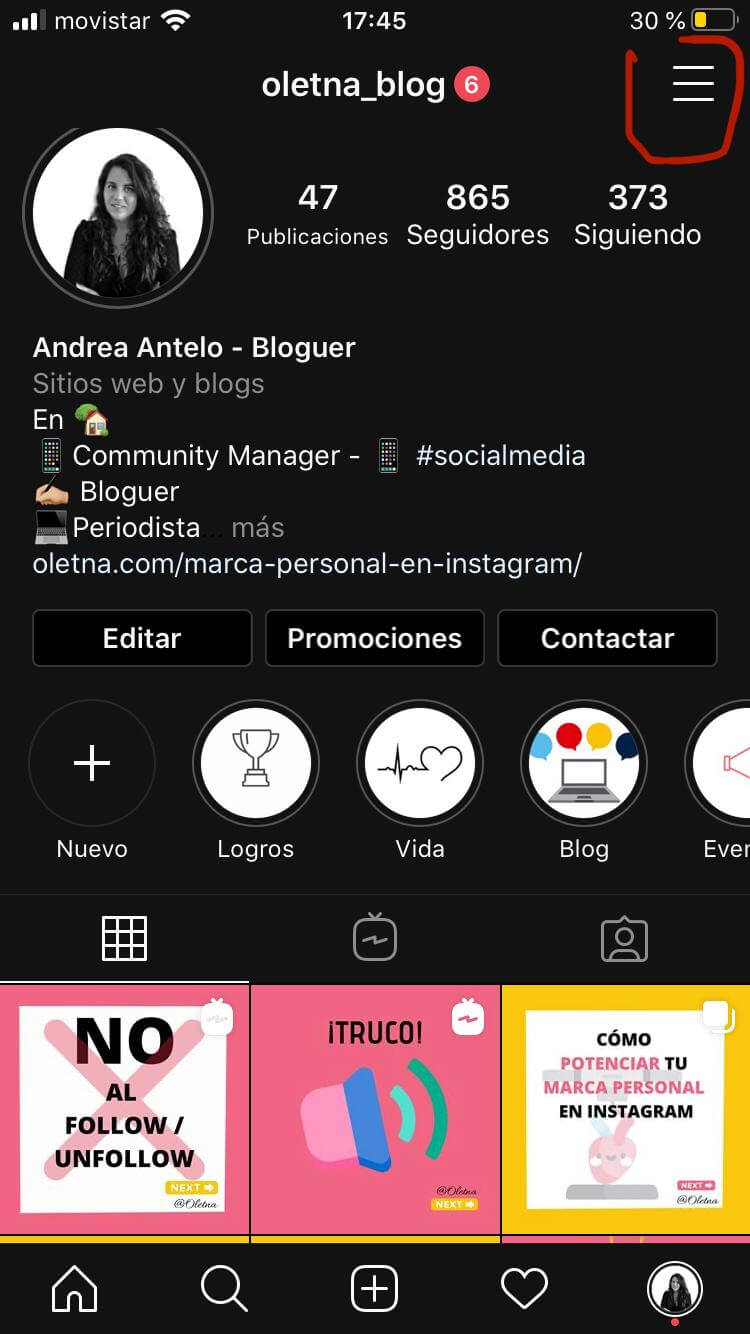Tap the Editar profile button
Viewport: 750px width, 1334px height.
[142, 638]
